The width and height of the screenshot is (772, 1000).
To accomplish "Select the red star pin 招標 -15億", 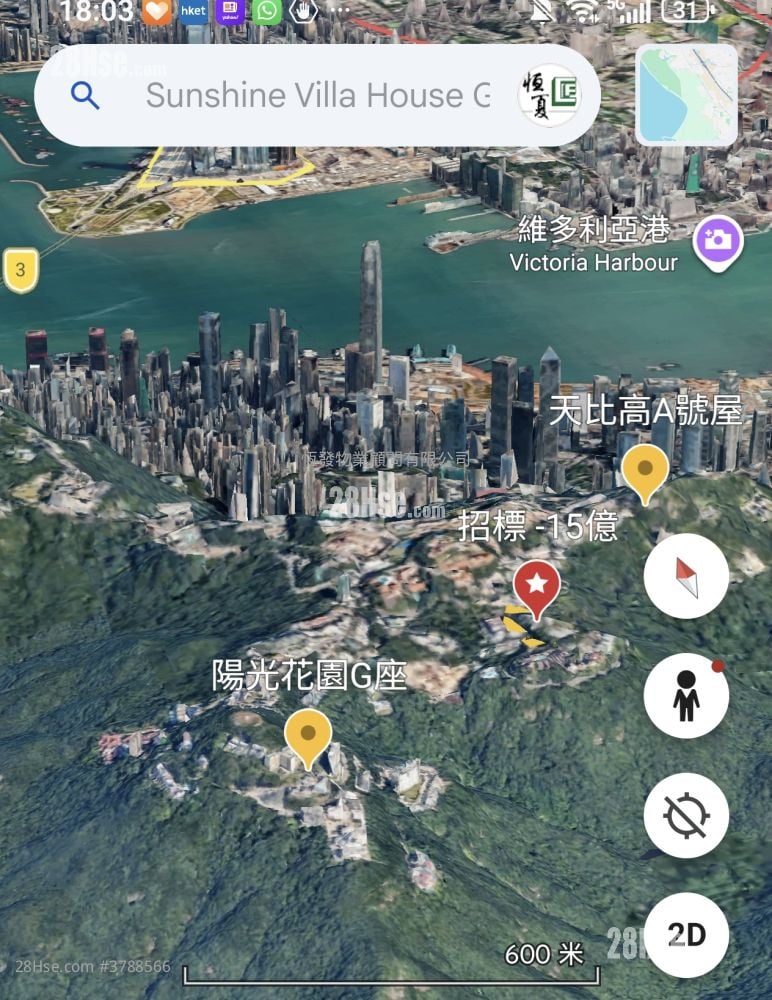I will (537, 588).
